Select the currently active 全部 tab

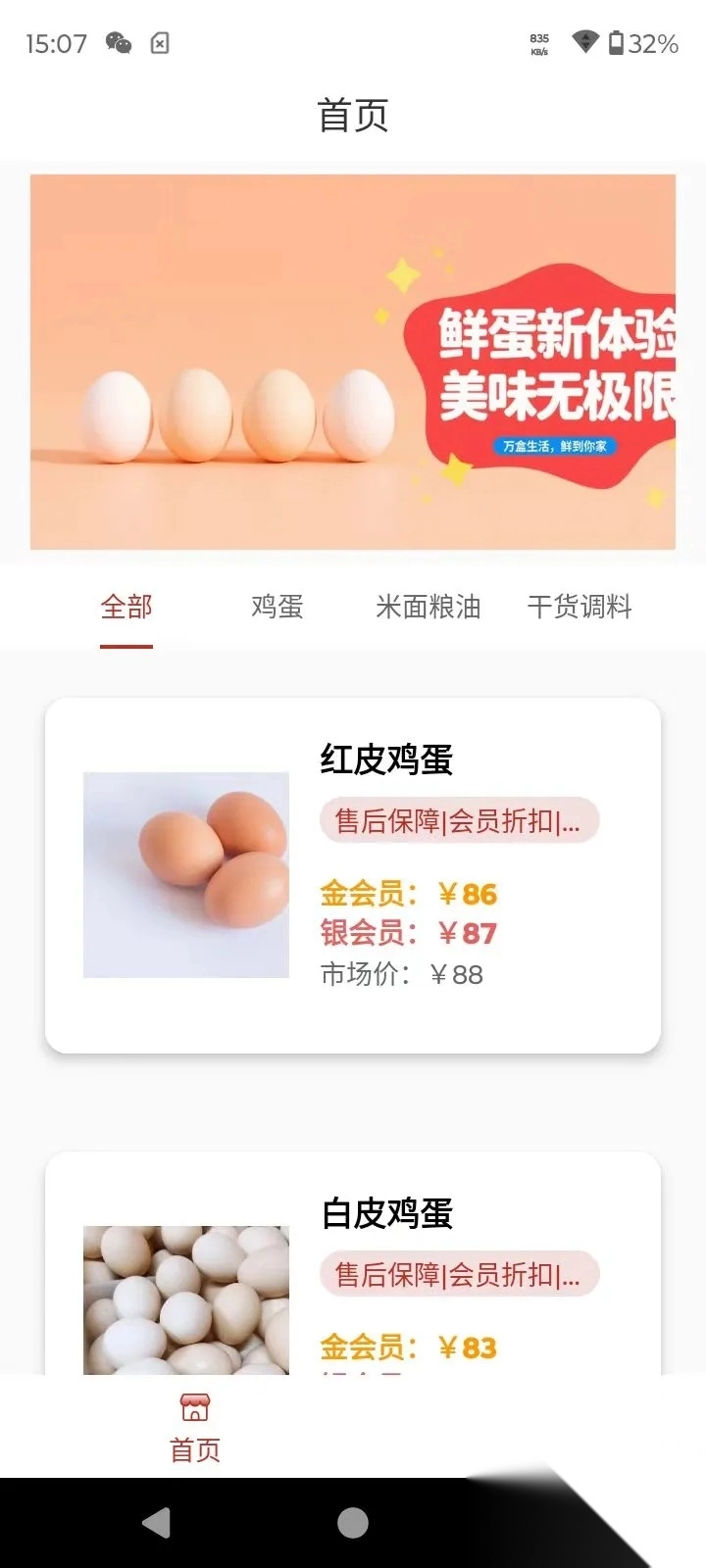pos(126,608)
